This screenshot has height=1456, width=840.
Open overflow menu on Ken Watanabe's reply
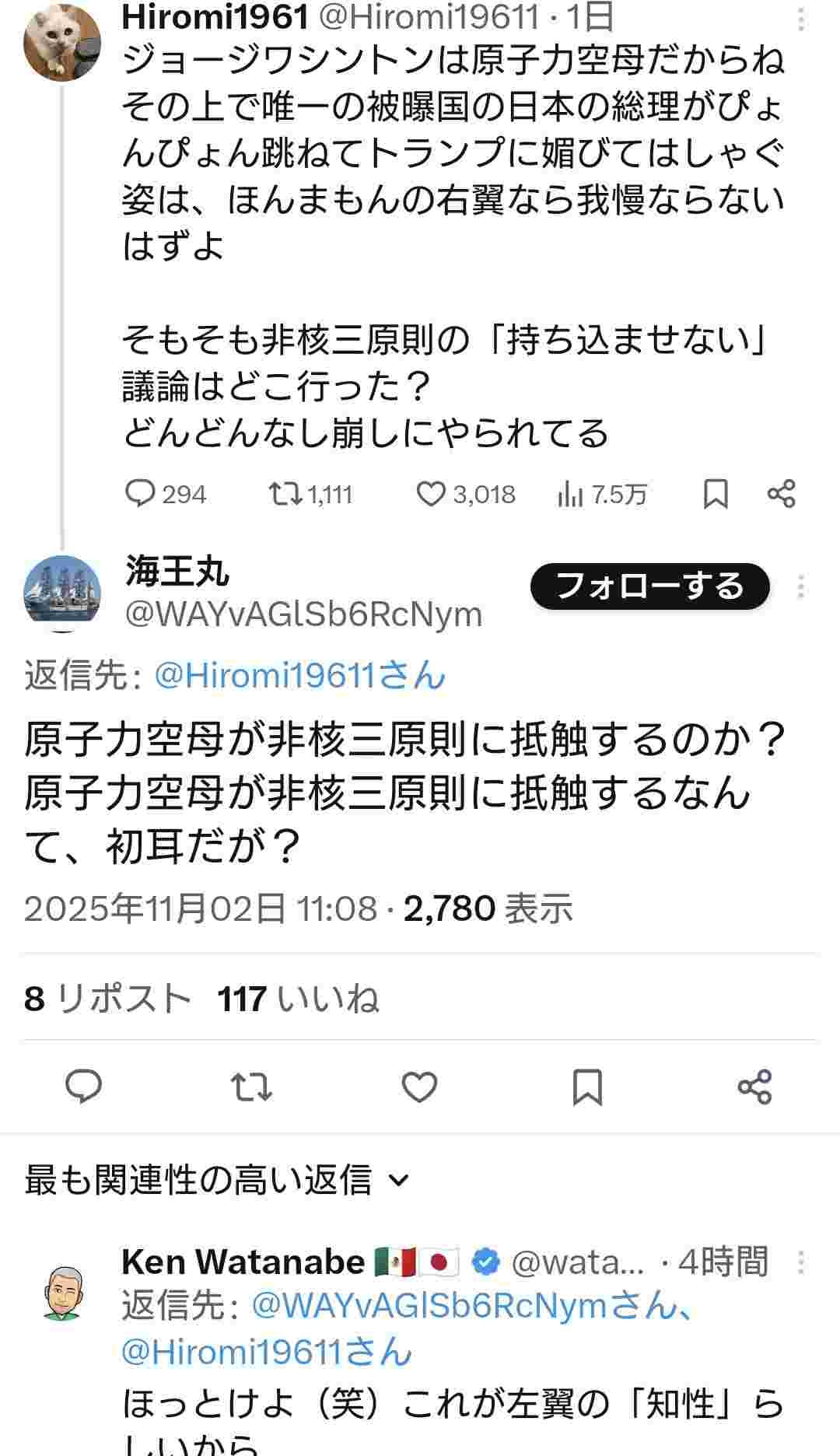(x=800, y=1262)
